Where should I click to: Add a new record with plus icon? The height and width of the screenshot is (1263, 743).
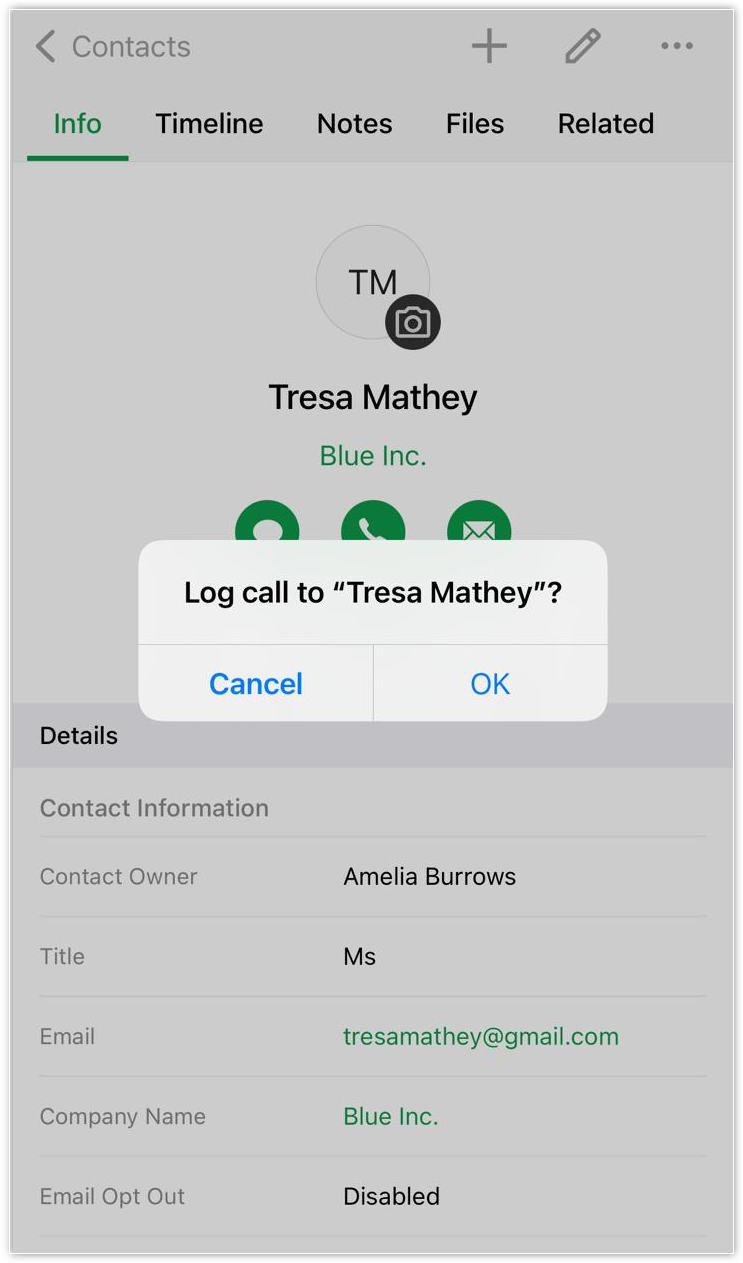tap(489, 46)
